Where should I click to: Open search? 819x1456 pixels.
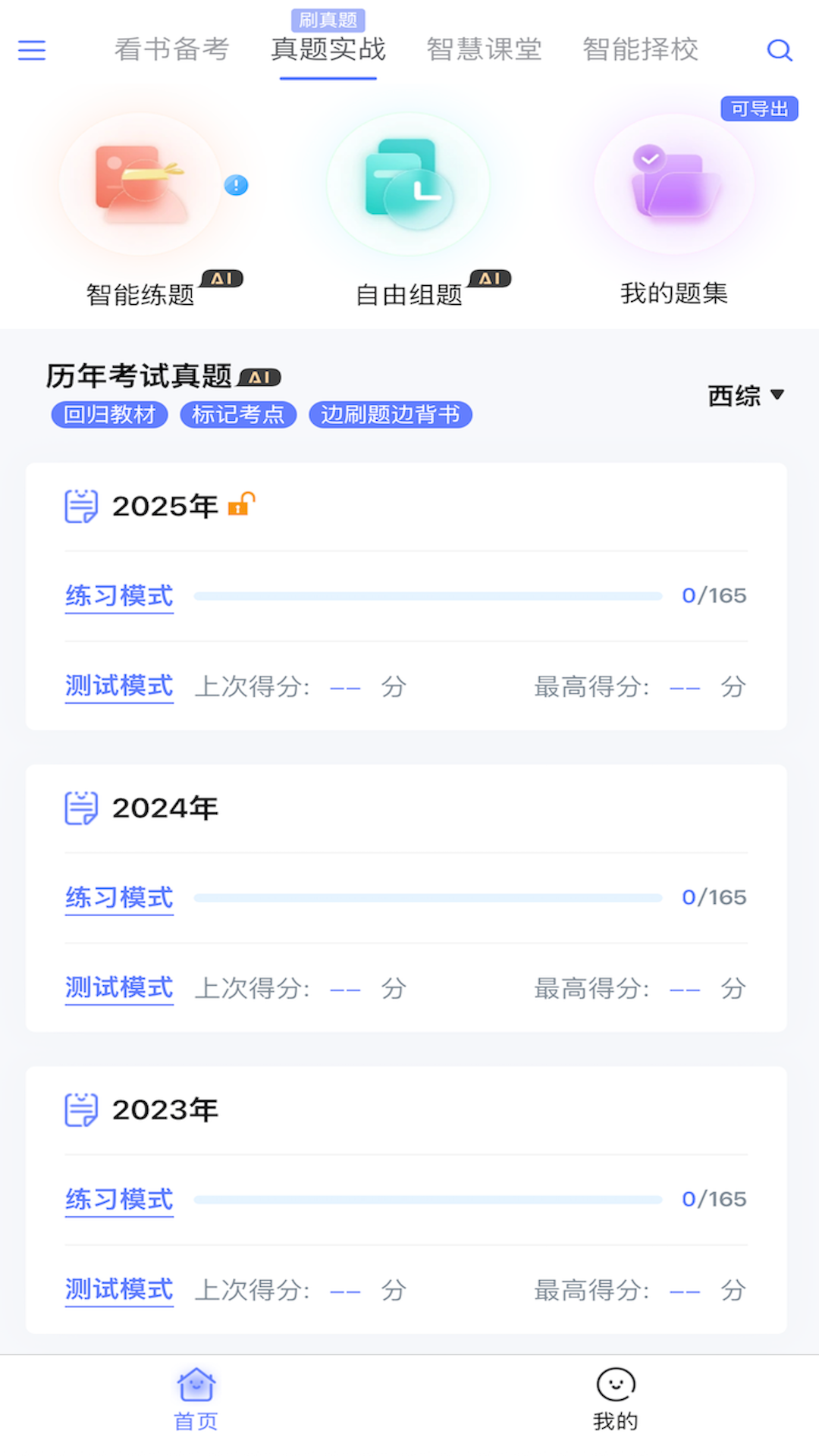[x=779, y=50]
